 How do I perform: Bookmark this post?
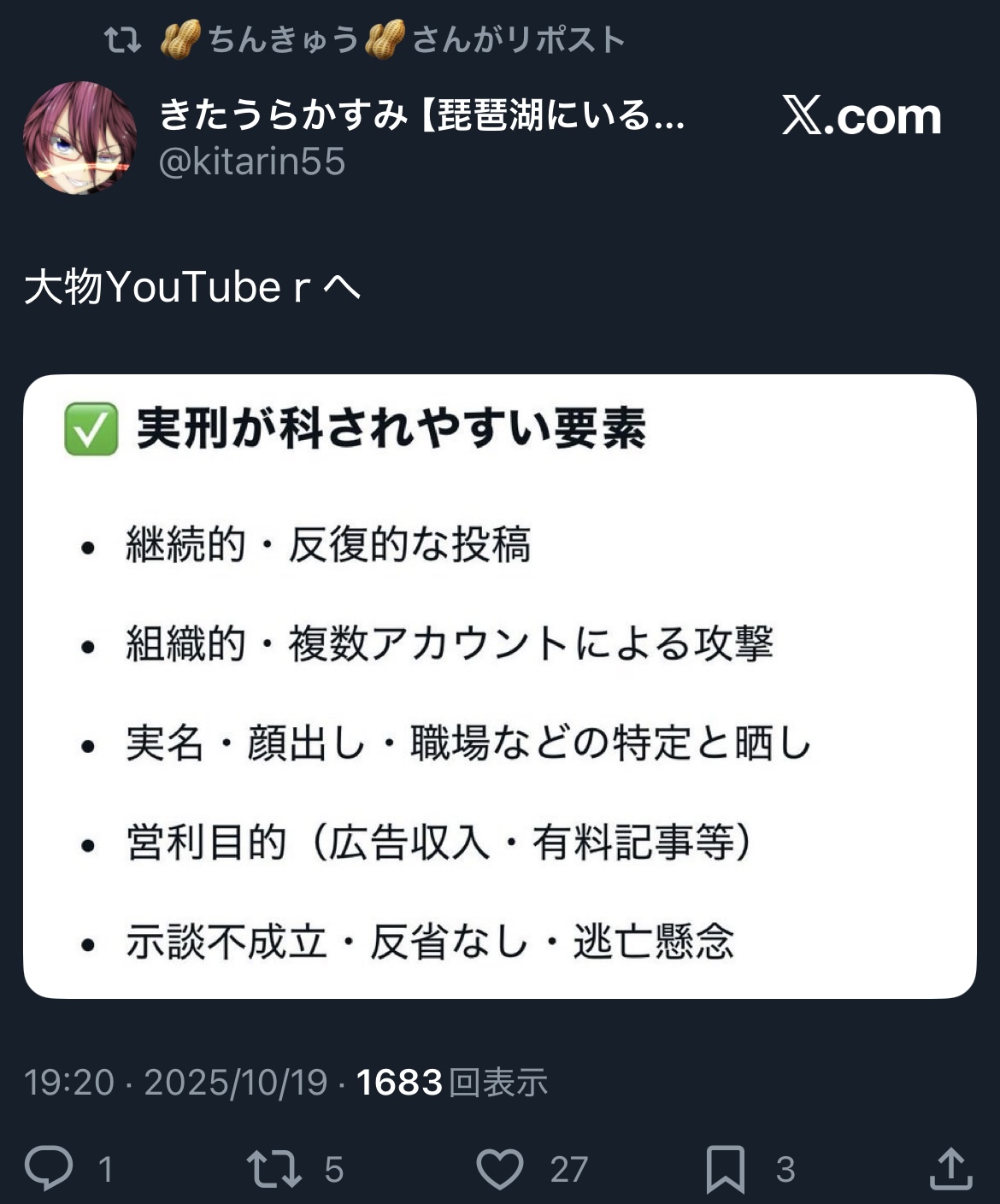[x=725, y=1168]
